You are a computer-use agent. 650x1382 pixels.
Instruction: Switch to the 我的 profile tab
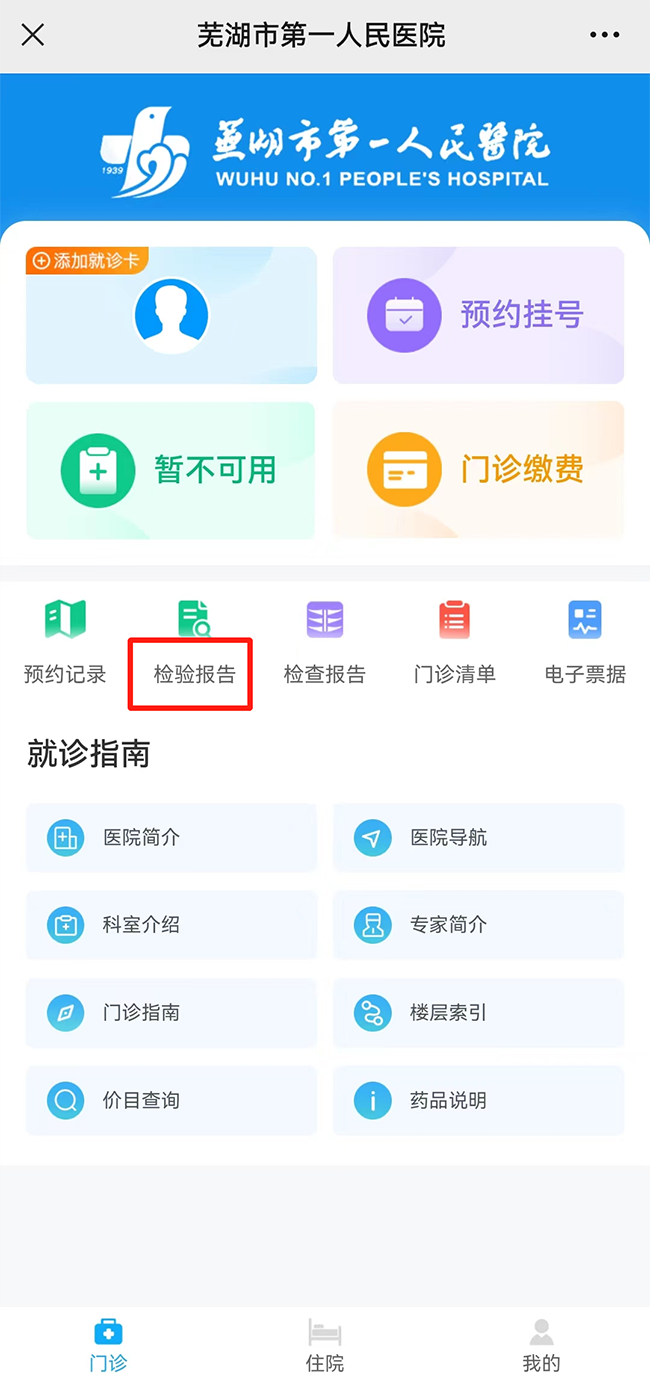[x=541, y=1345]
